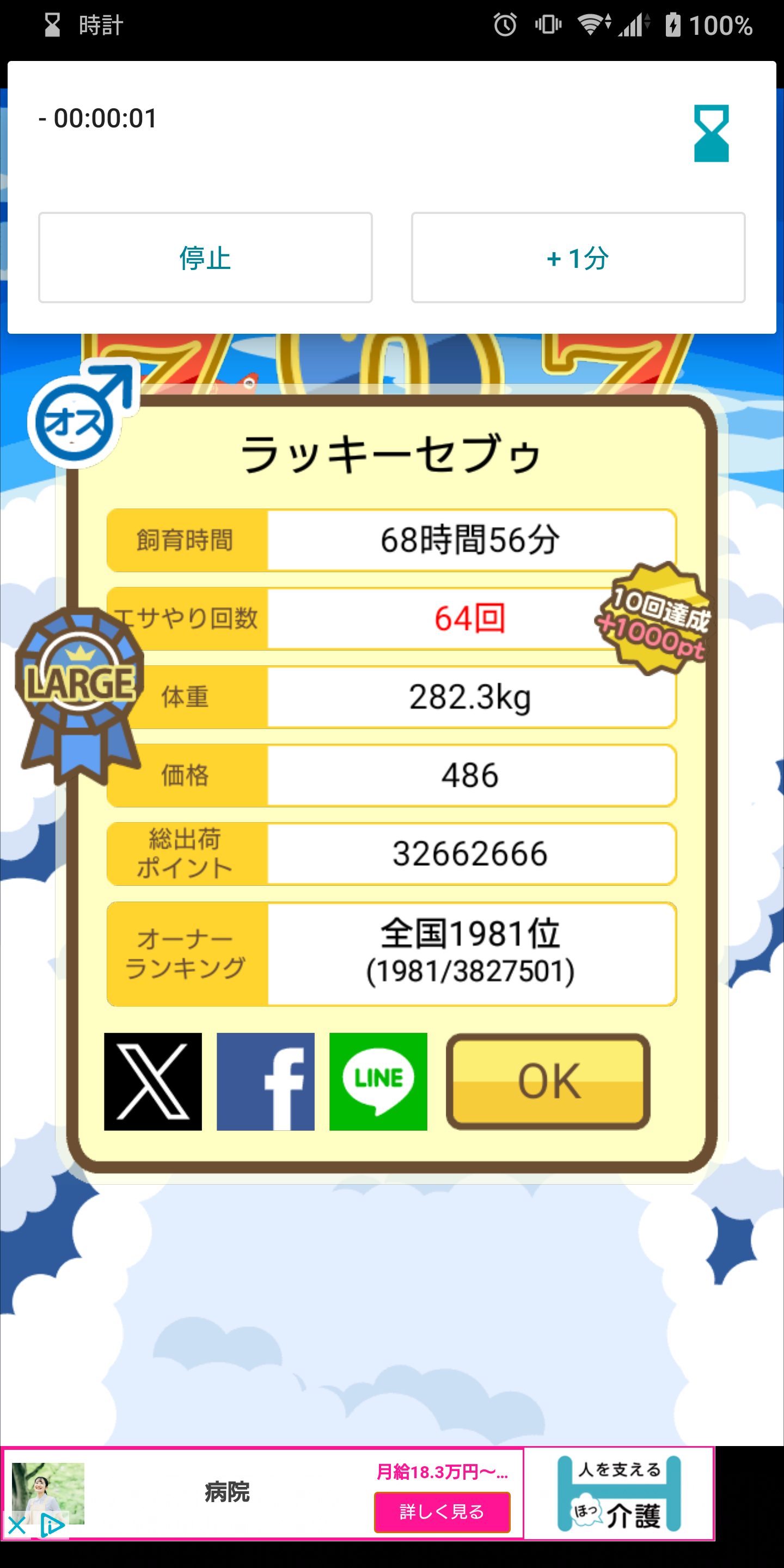Close the ad banner with X
This screenshot has width=784, height=1568.
click(x=16, y=1526)
